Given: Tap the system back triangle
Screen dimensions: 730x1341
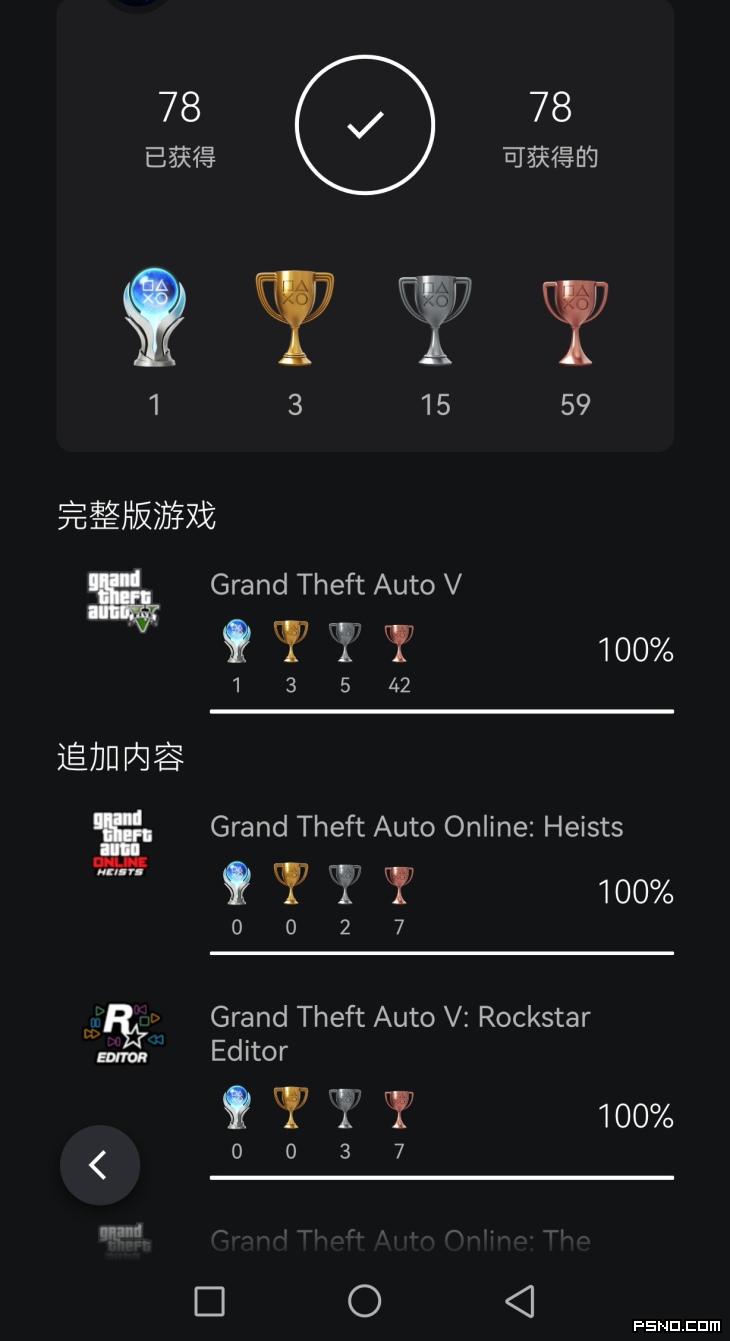Looking at the screenshot, I should point(520,1301).
